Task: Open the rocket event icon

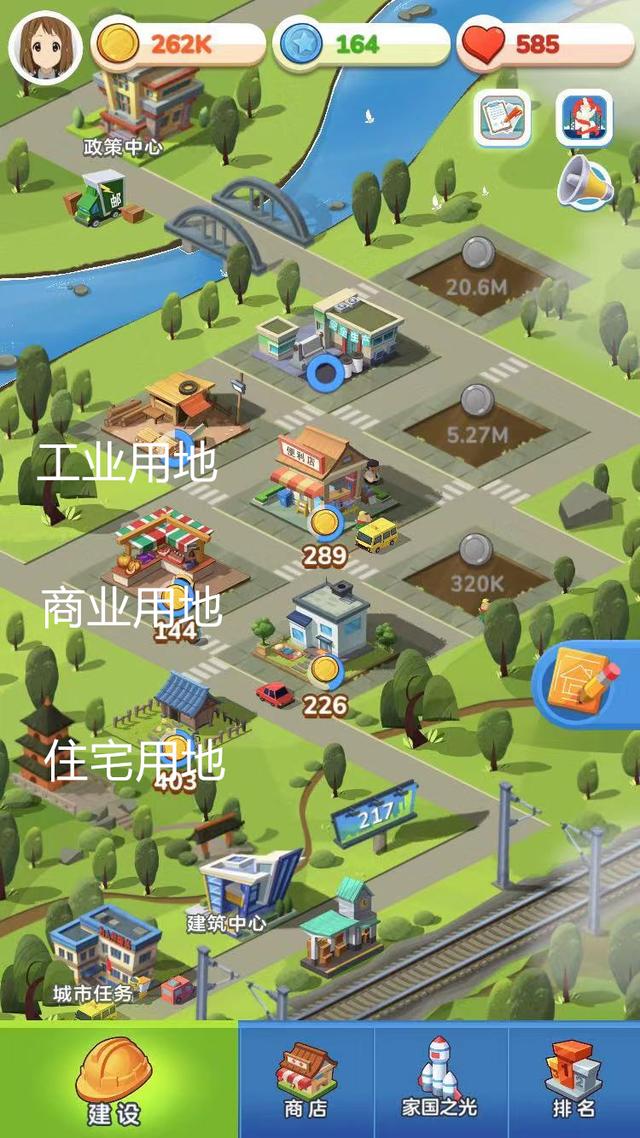Action: click(583, 118)
